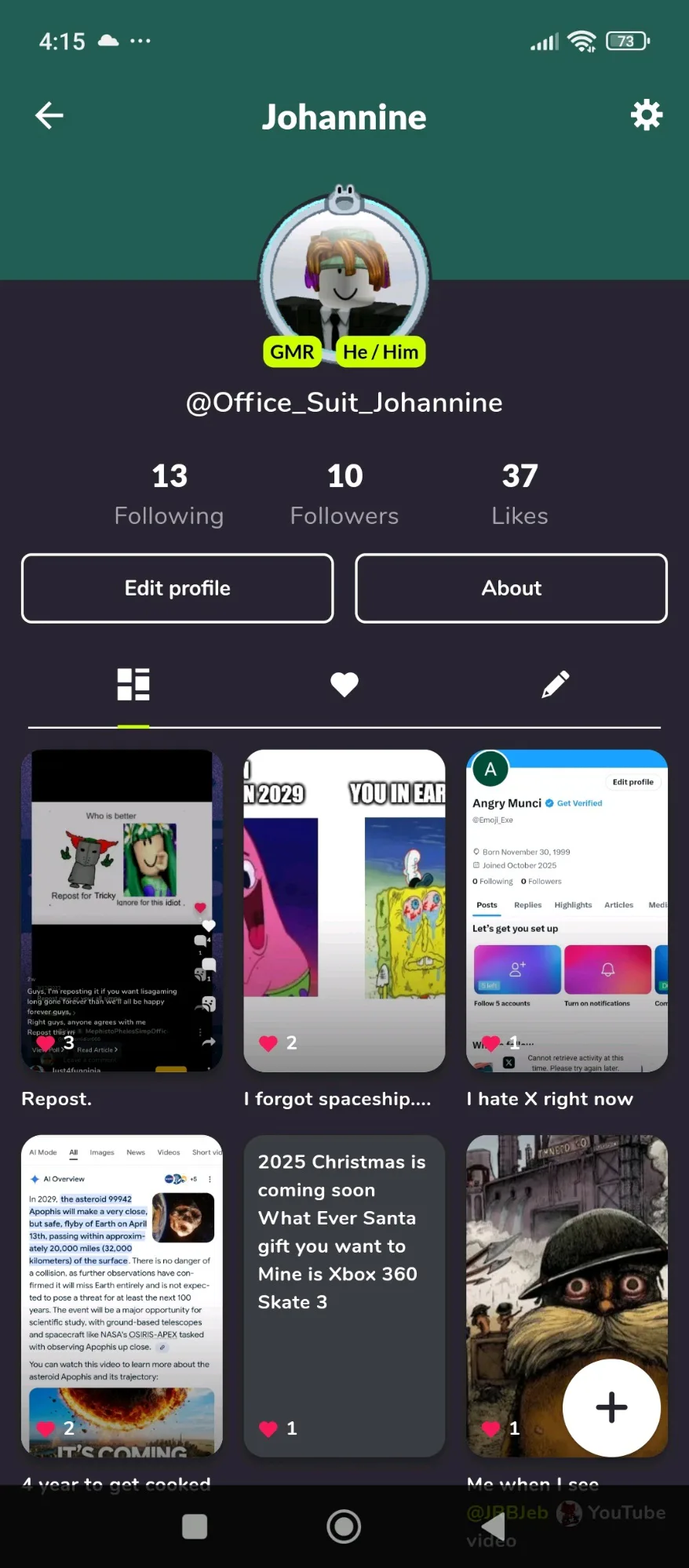This screenshot has height=1568, width=689.
Task: Tap the Edit profile button
Action: coord(177,588)
